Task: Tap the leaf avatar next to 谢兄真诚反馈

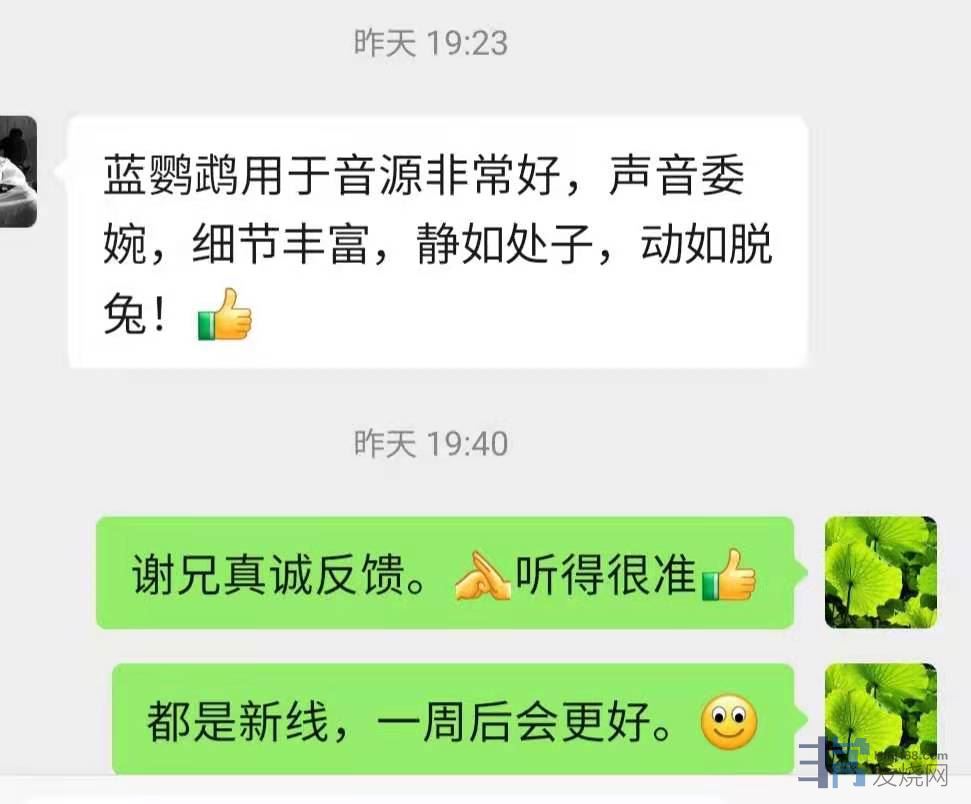Action: click(880, 572)
